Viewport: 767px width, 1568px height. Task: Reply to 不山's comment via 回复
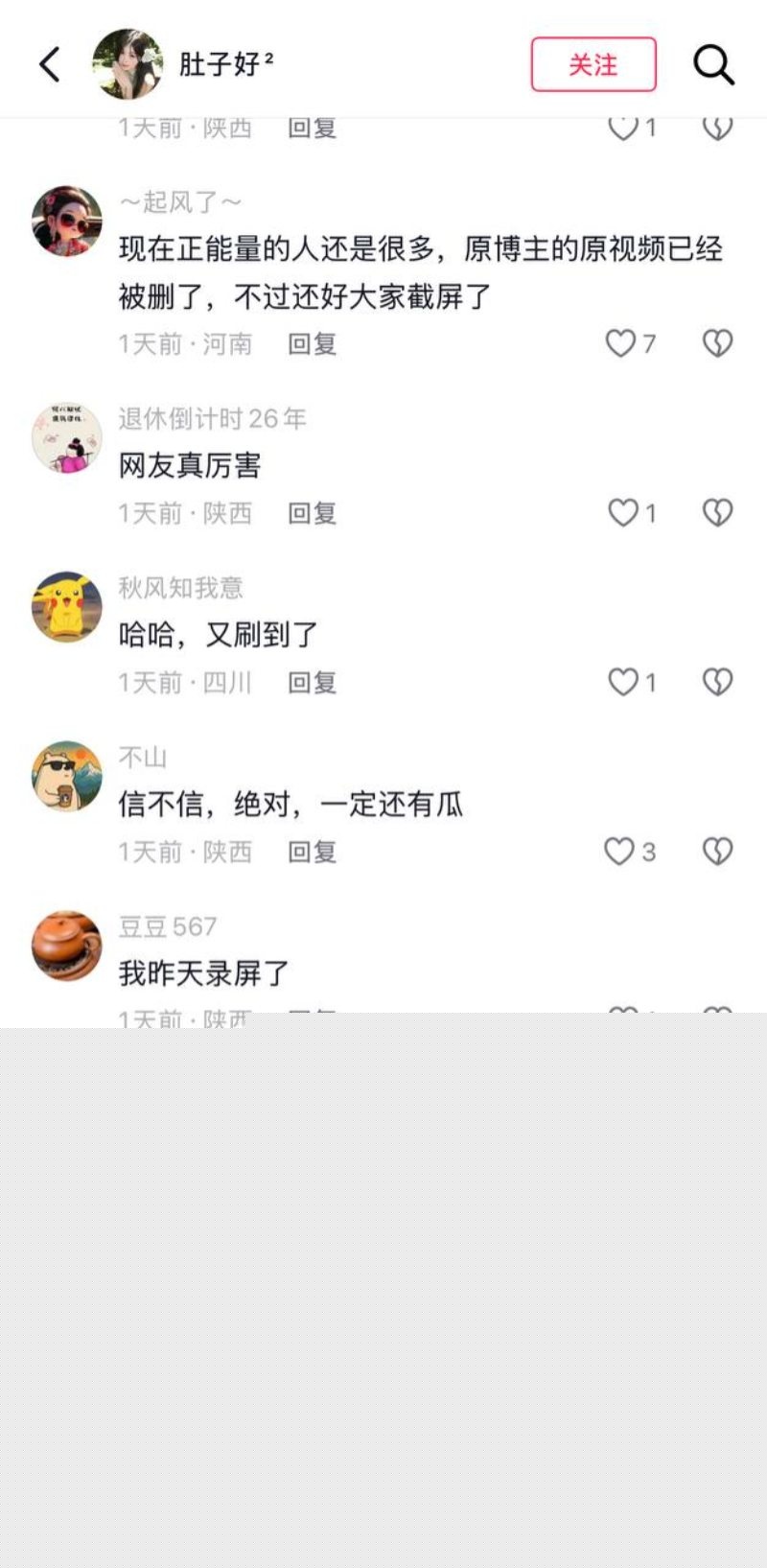coord(311,852)
